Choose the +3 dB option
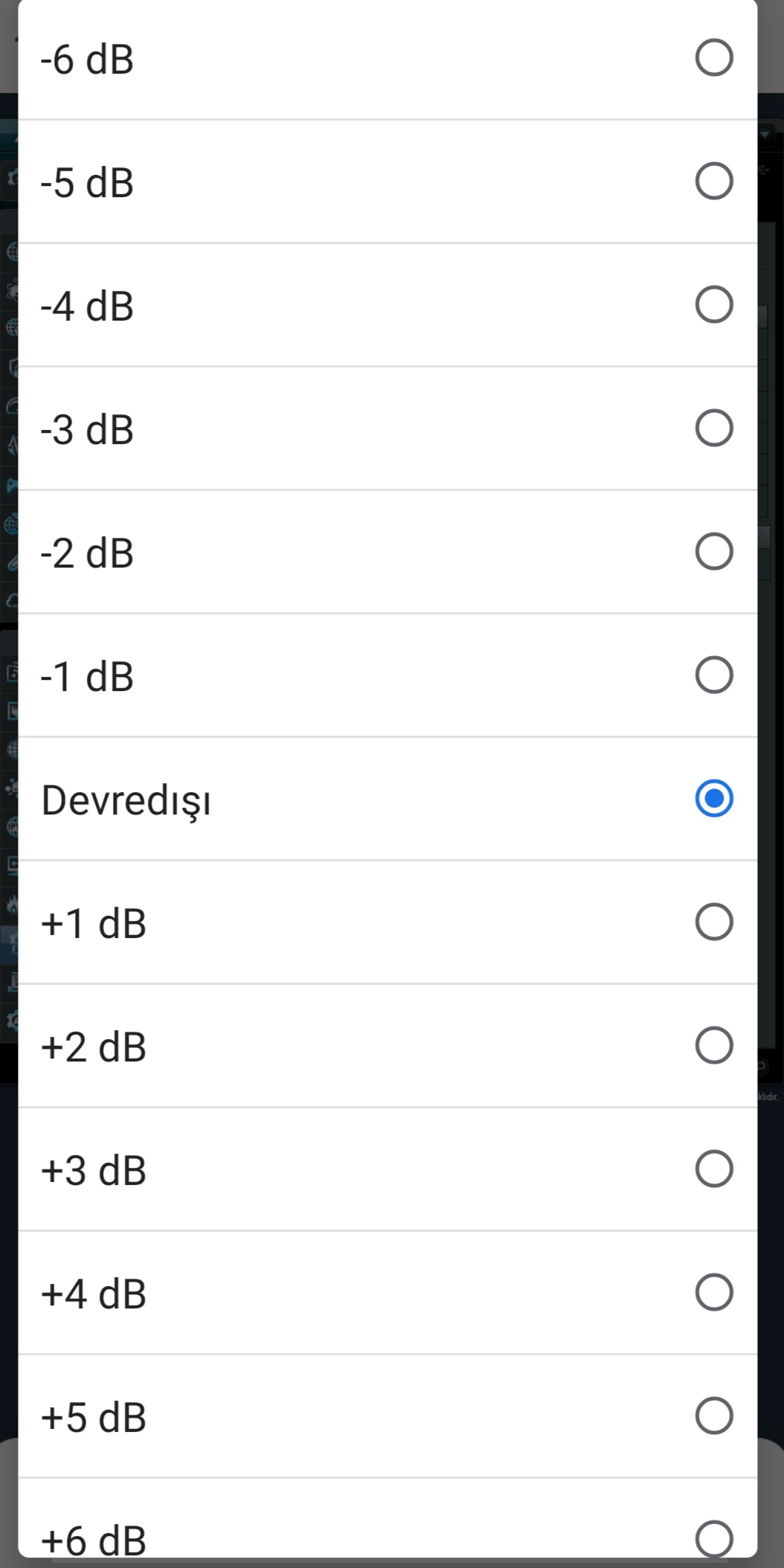784x1568 pixels. 388,1169
